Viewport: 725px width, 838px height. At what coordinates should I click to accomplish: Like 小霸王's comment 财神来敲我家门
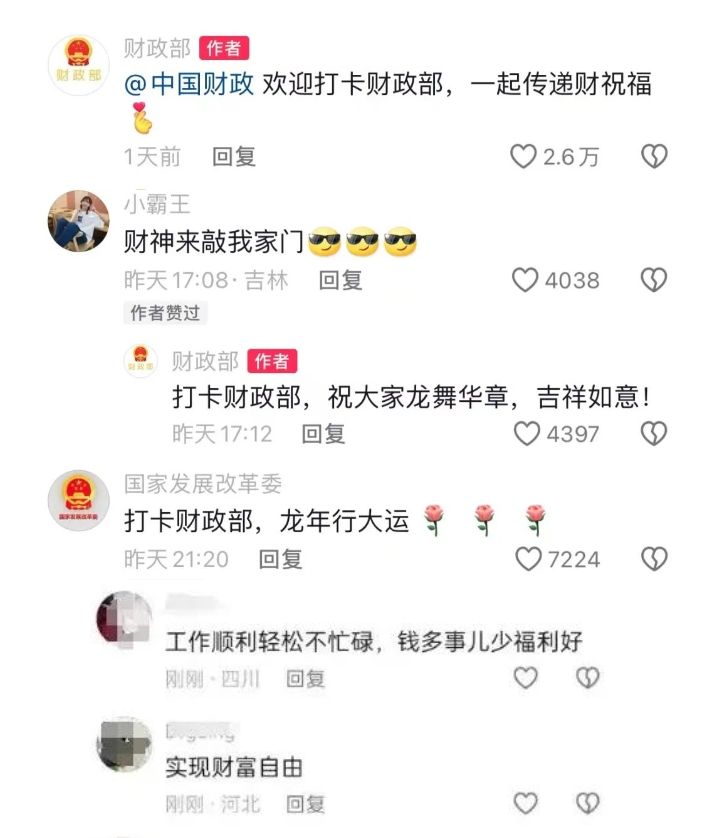525,280
